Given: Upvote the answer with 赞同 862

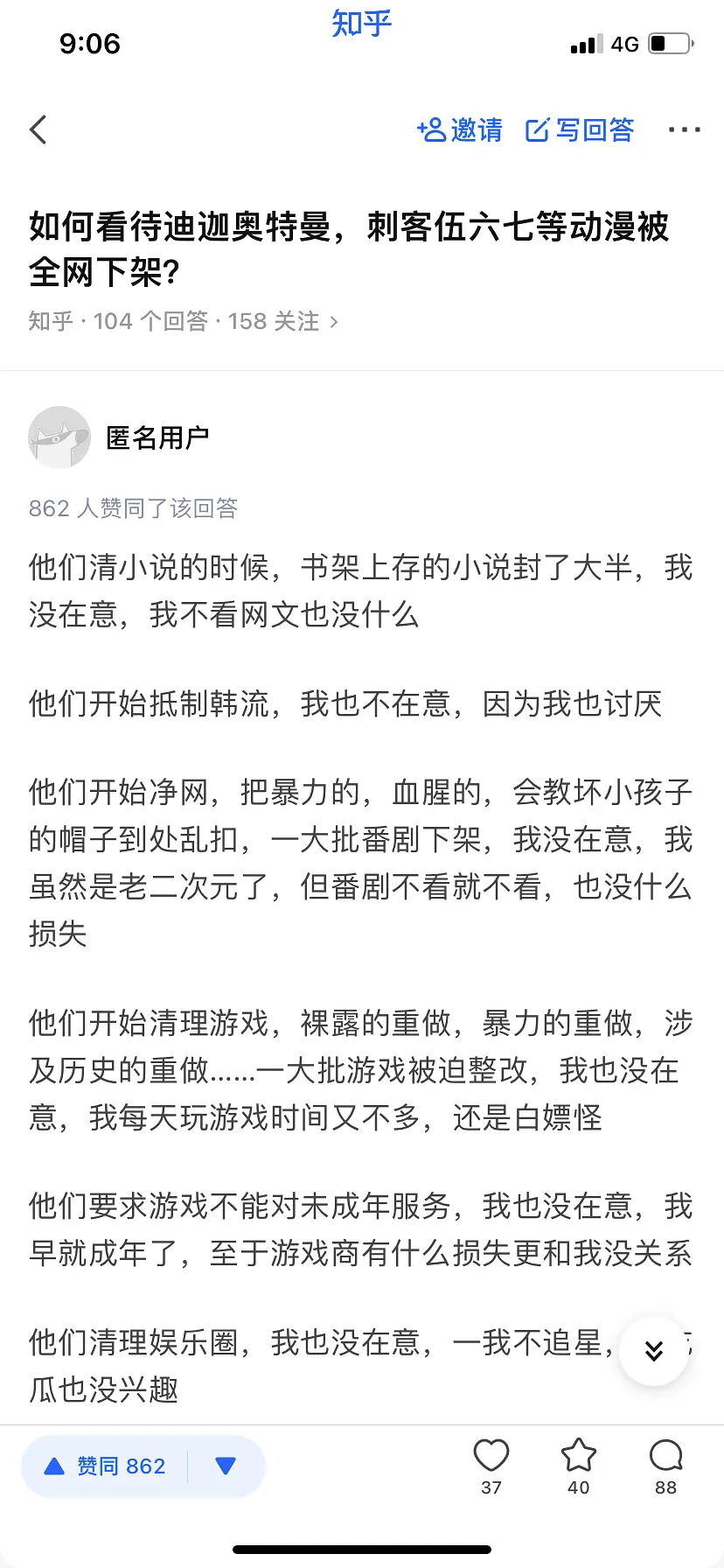Looking at the screenshot, I should pos(105,1466).
